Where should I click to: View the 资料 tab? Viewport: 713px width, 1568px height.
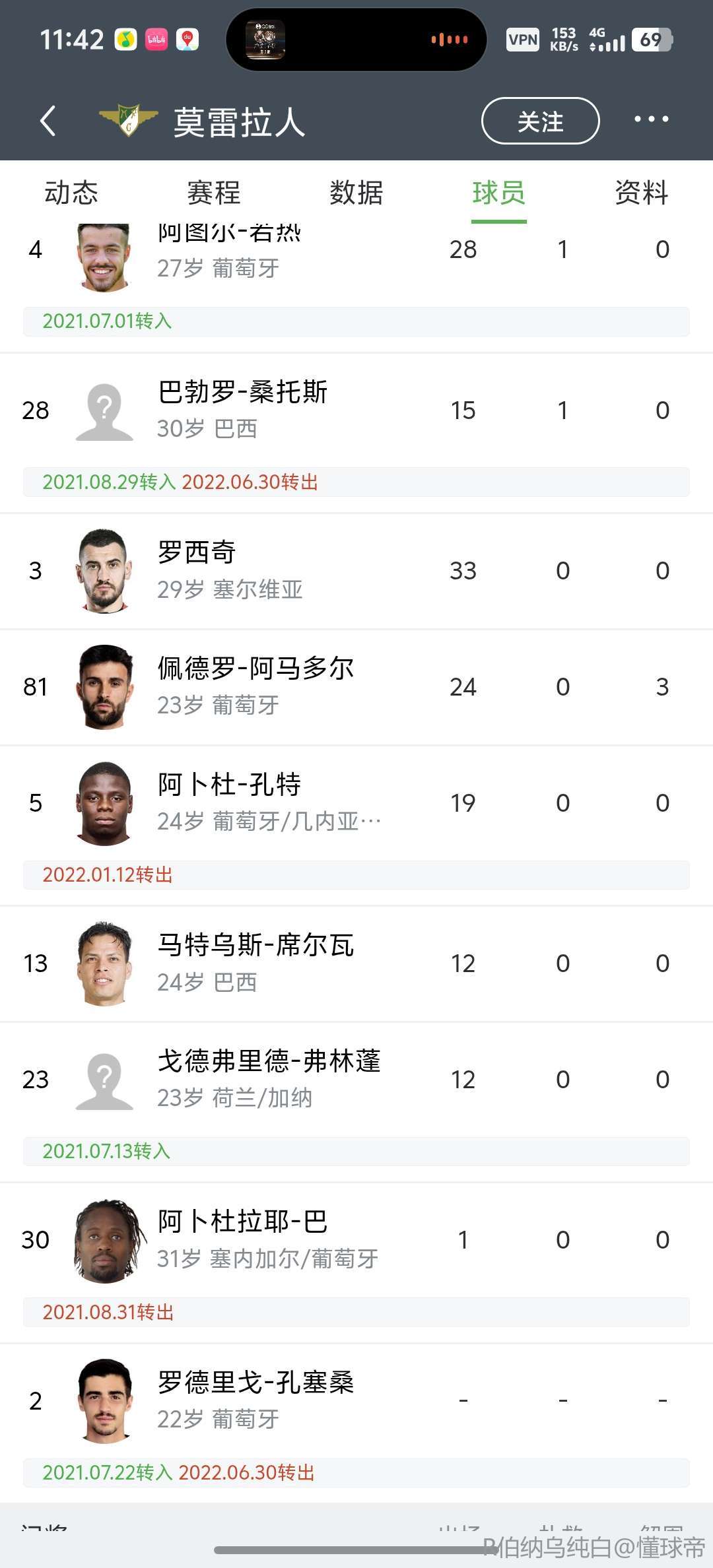641,193
